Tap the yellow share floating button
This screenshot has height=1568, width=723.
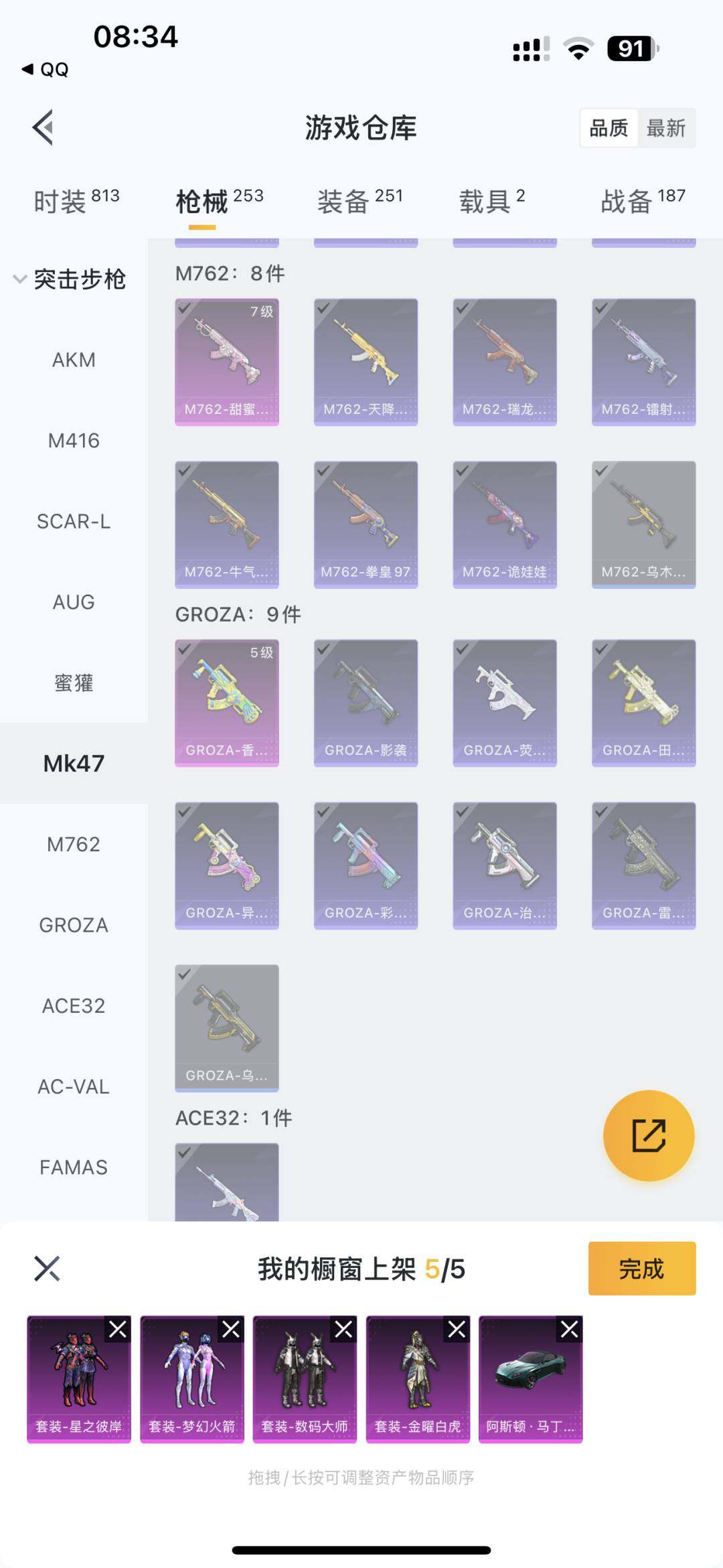[x=648, y=1135]
